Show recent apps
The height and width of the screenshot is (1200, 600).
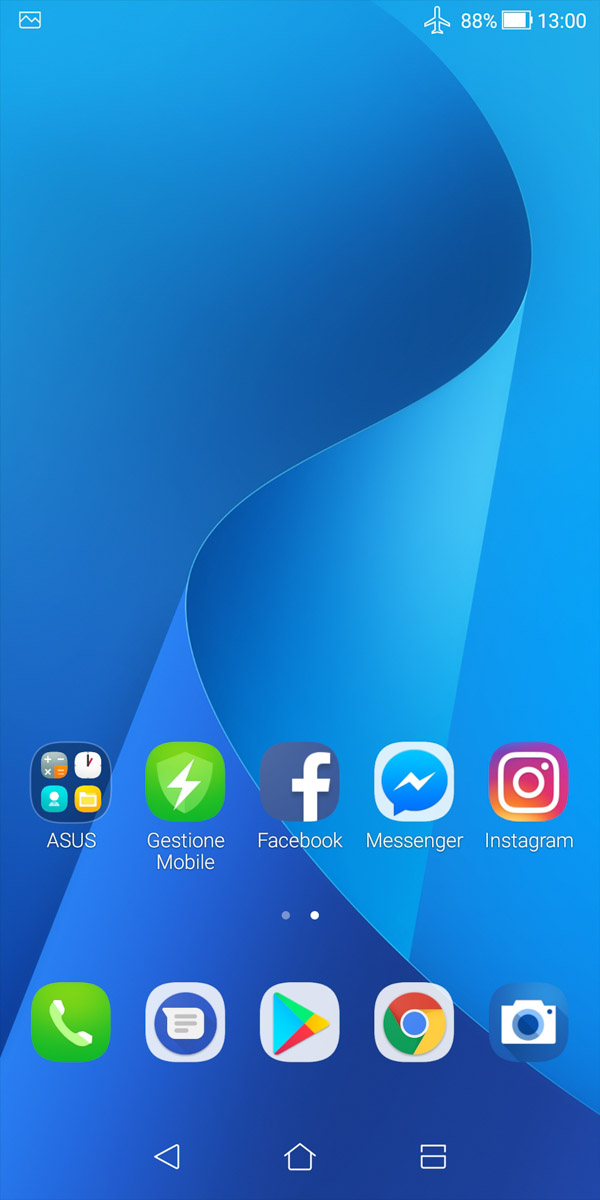(x=433, y=1157)
